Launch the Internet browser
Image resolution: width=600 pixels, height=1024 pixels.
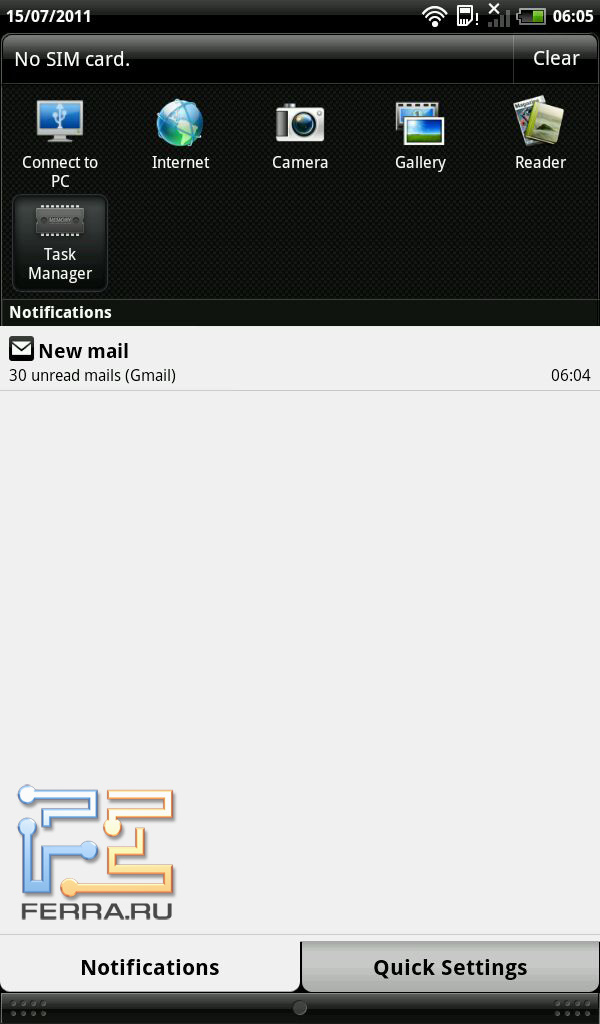180,134
